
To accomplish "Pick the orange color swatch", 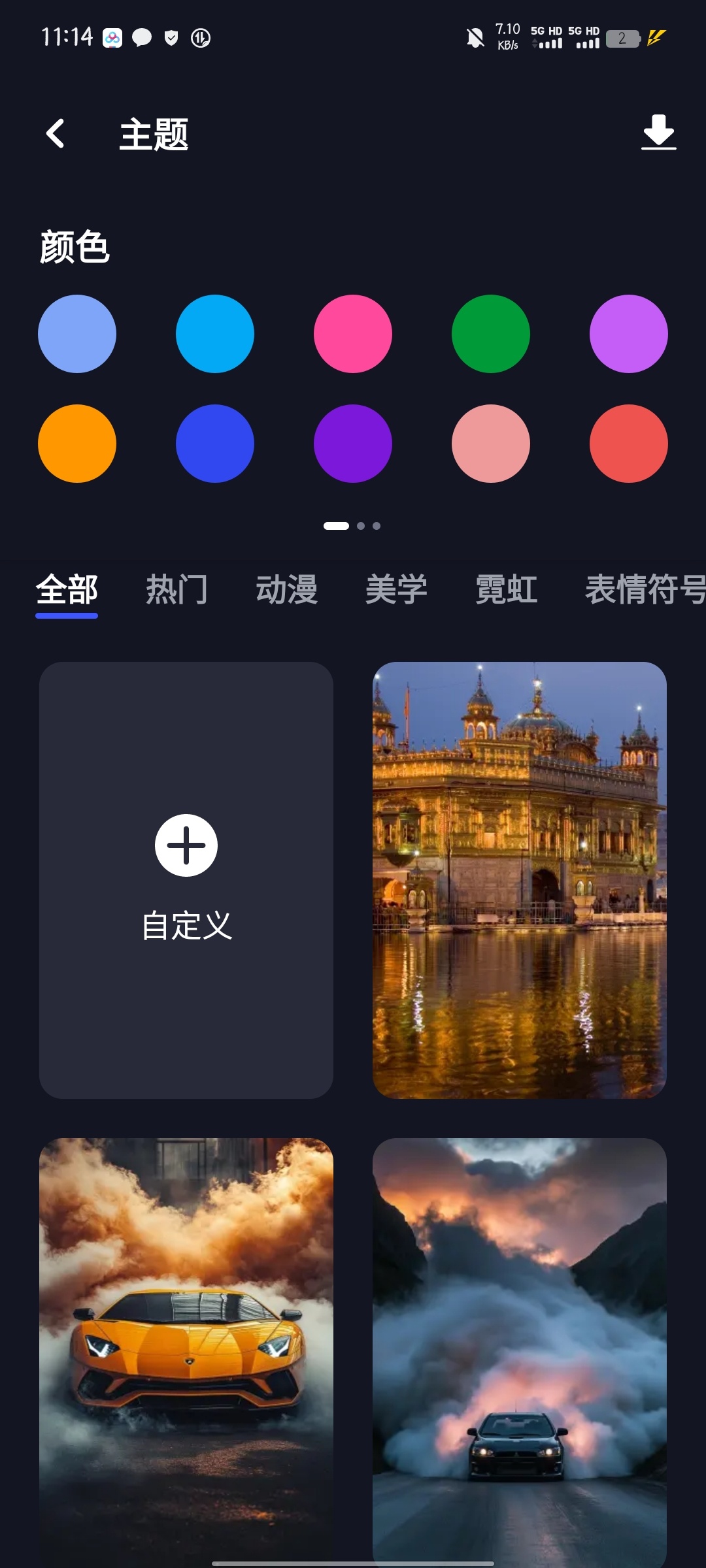I will click(77, 444).
